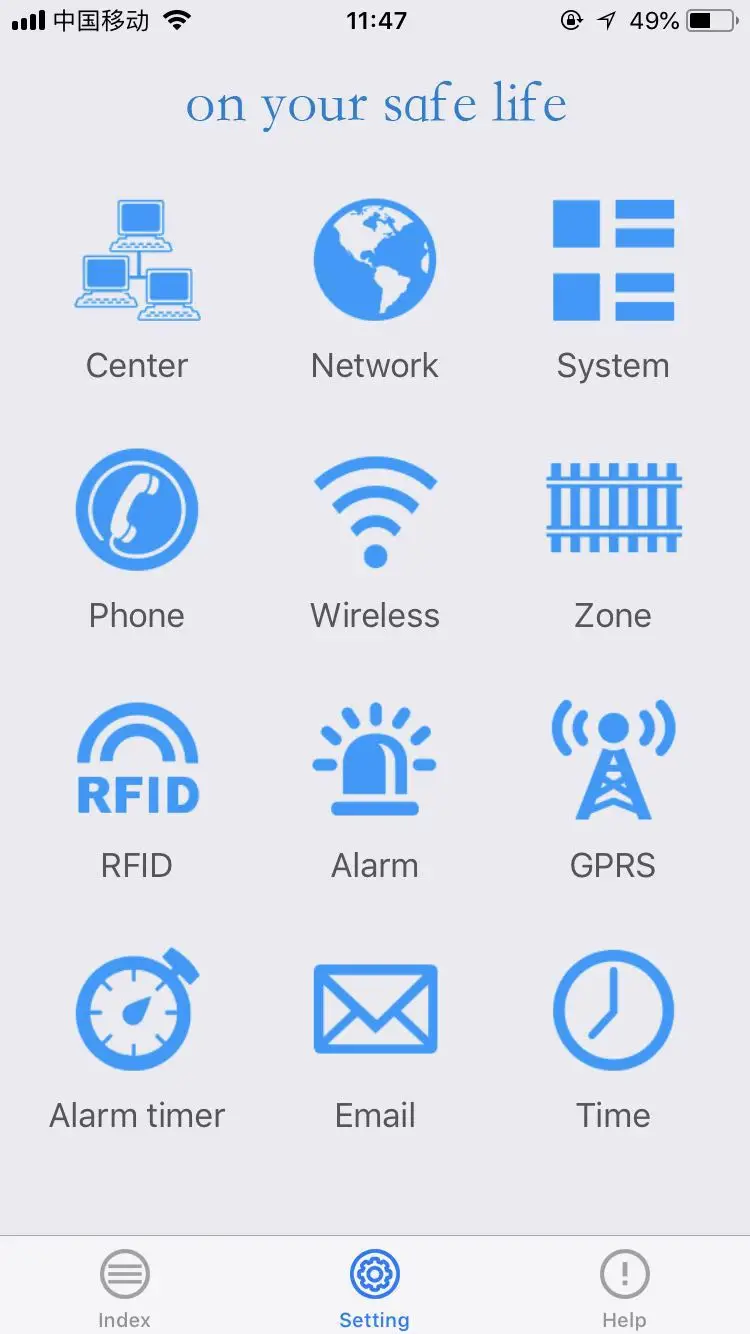Tap the Time clock icon

tap(613, 1009)
